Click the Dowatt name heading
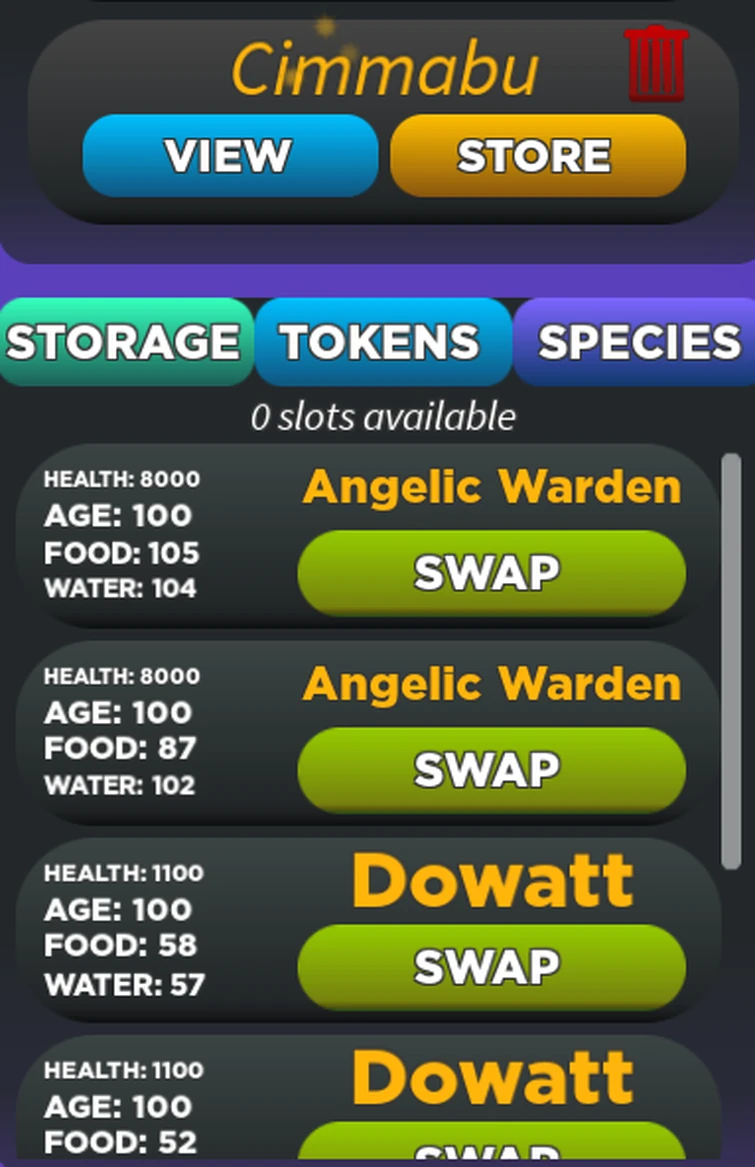This screenshot has height=1167, width=755. pyautogui.click(x=492, y=879)
